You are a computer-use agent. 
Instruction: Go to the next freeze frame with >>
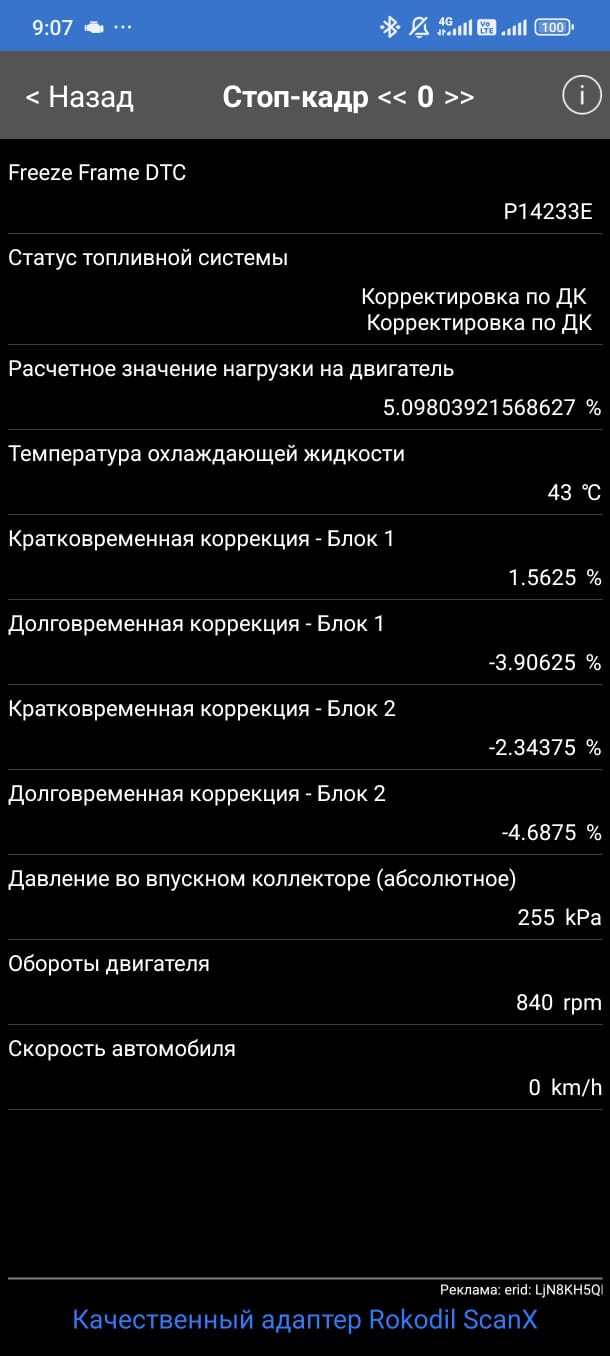click(459, 97)
